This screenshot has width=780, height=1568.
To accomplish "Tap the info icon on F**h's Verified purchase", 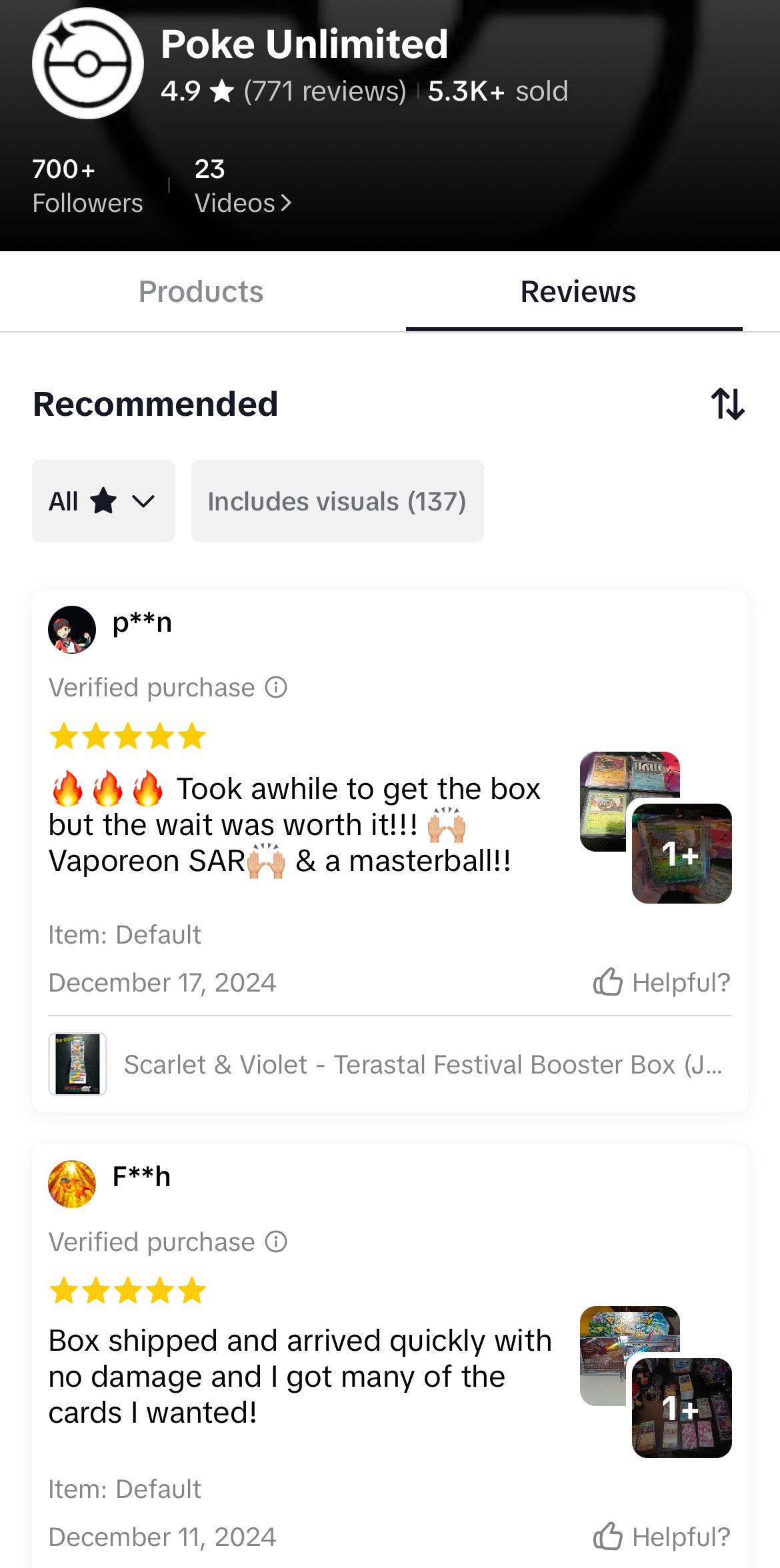I will pyautogui.click(x=276, y=1241).
